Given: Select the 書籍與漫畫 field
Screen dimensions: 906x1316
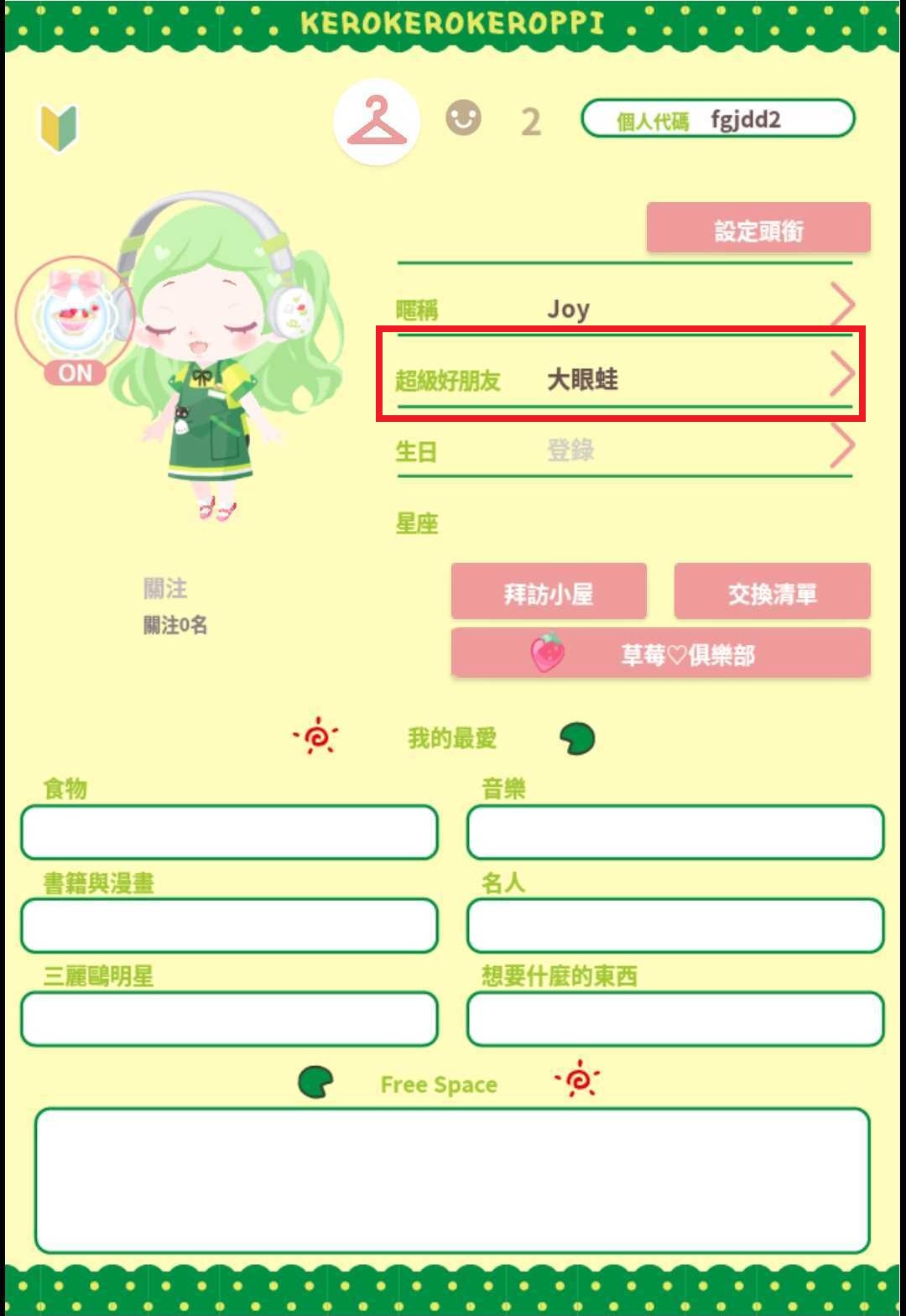Looking at the screenshot, I should point(229,925).
